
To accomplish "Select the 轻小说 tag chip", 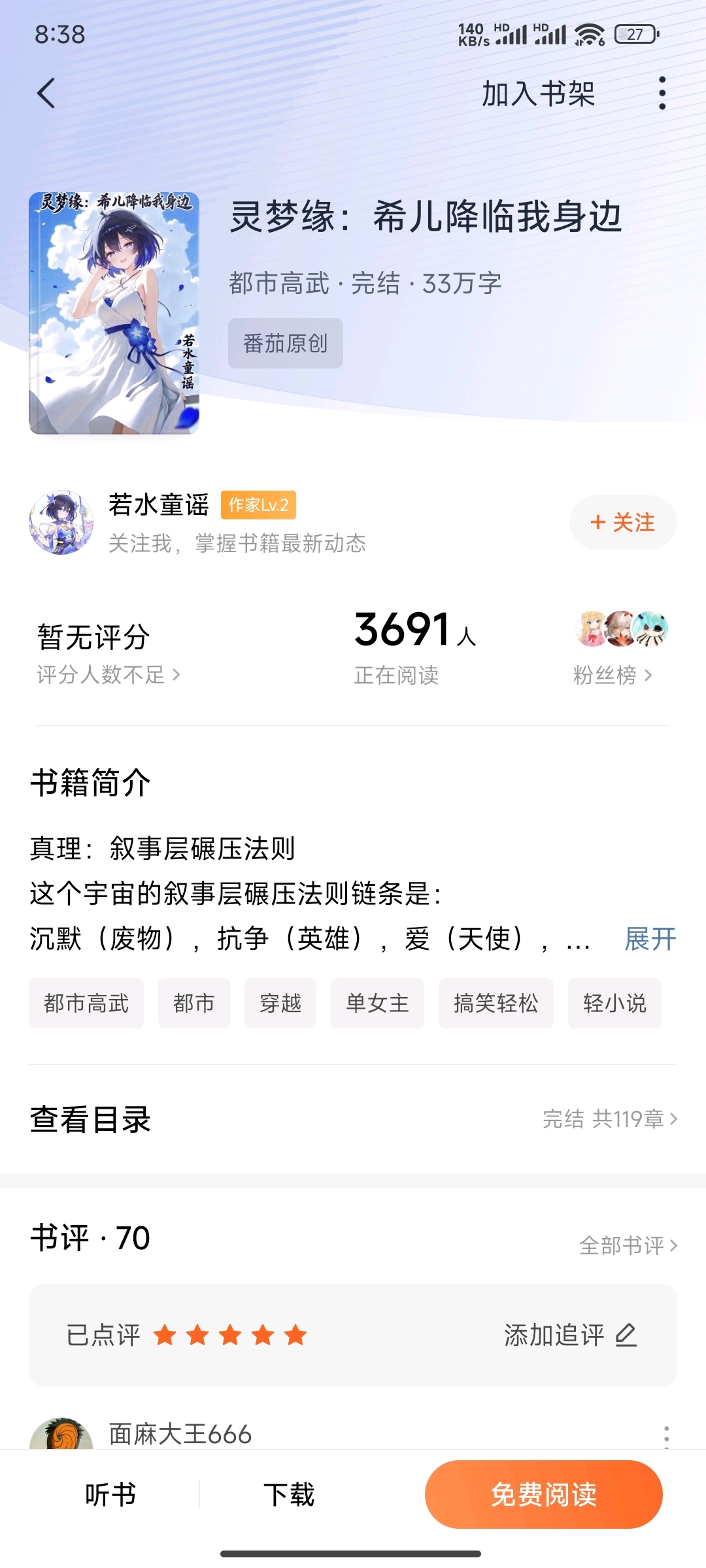I will [x=614, y=1004].
